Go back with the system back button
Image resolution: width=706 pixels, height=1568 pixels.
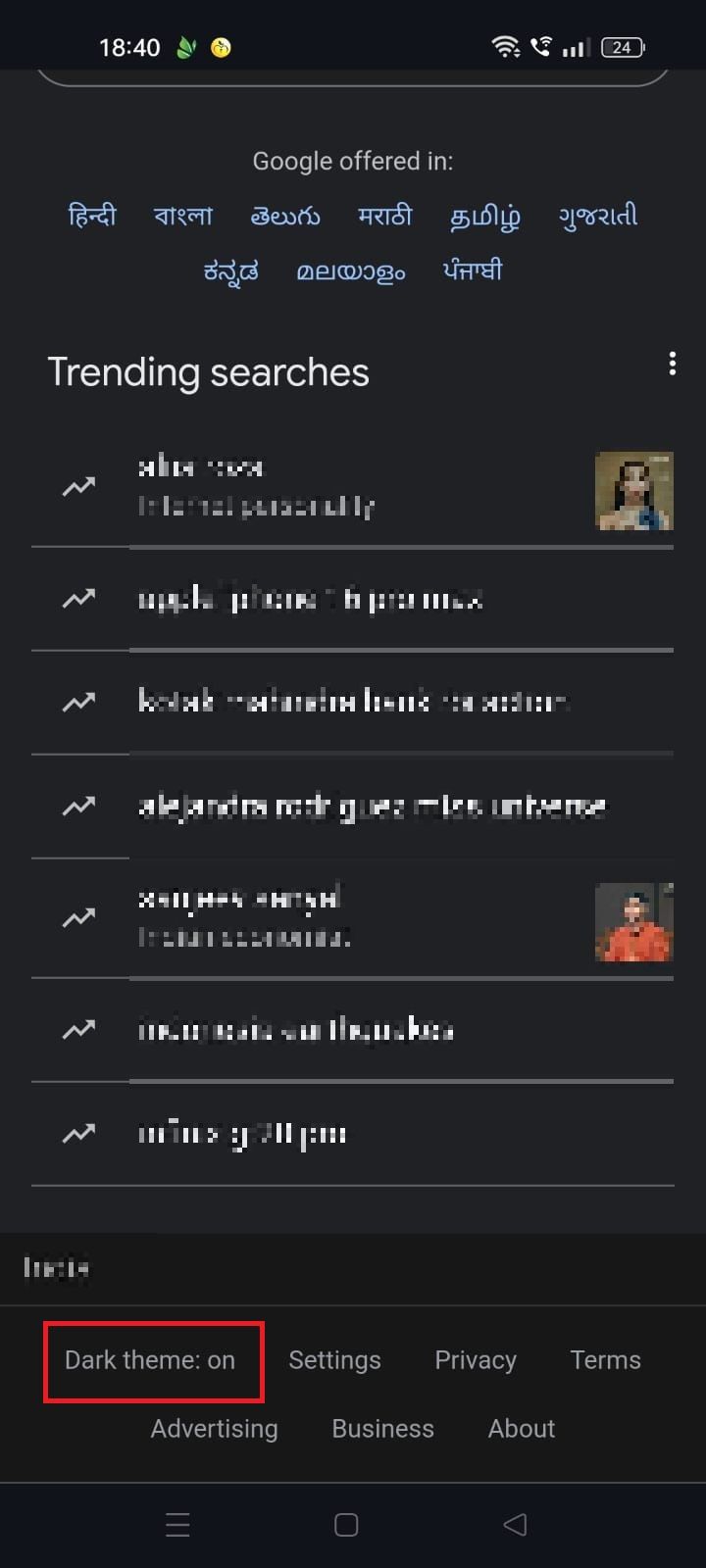click(515, 1525)
